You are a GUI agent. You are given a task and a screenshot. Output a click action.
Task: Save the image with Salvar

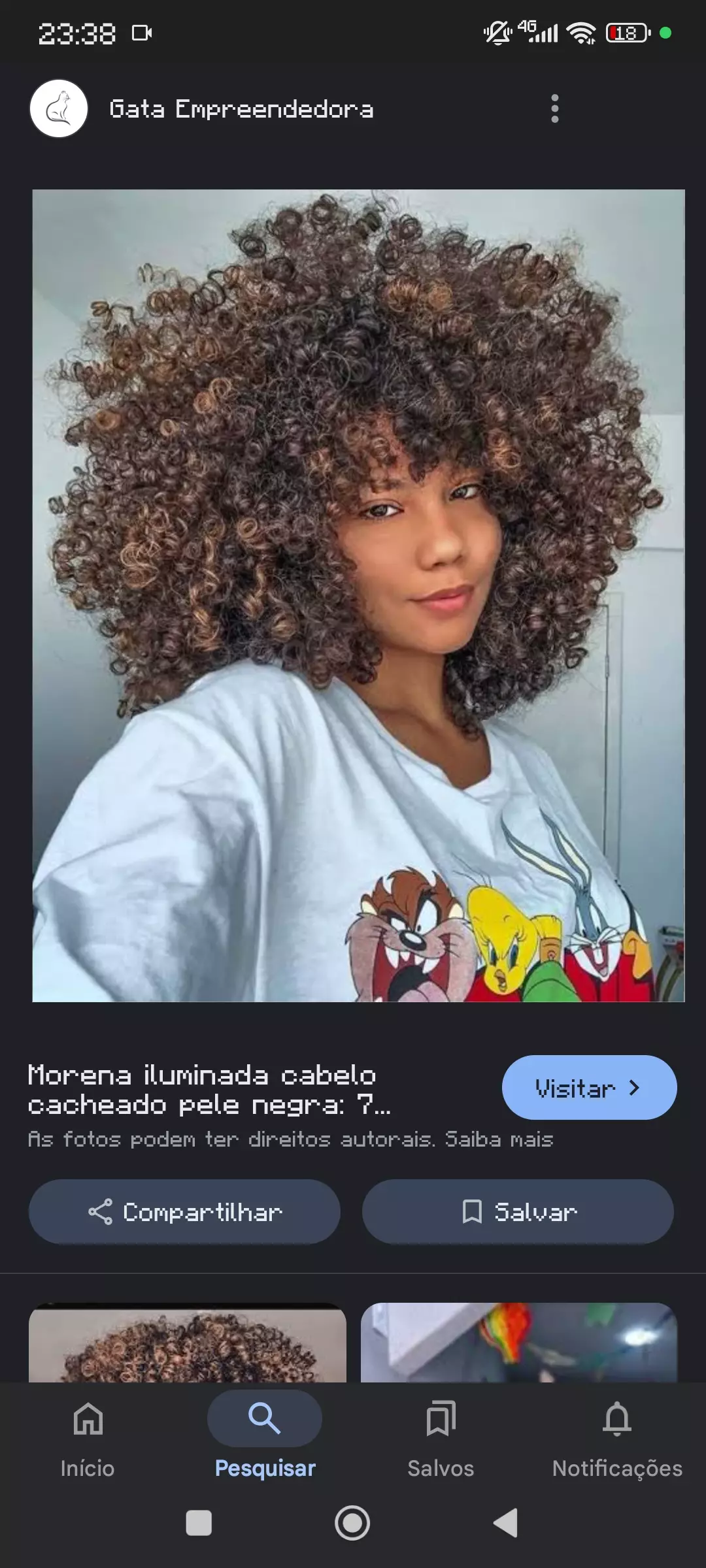(x=518, y=1212)
